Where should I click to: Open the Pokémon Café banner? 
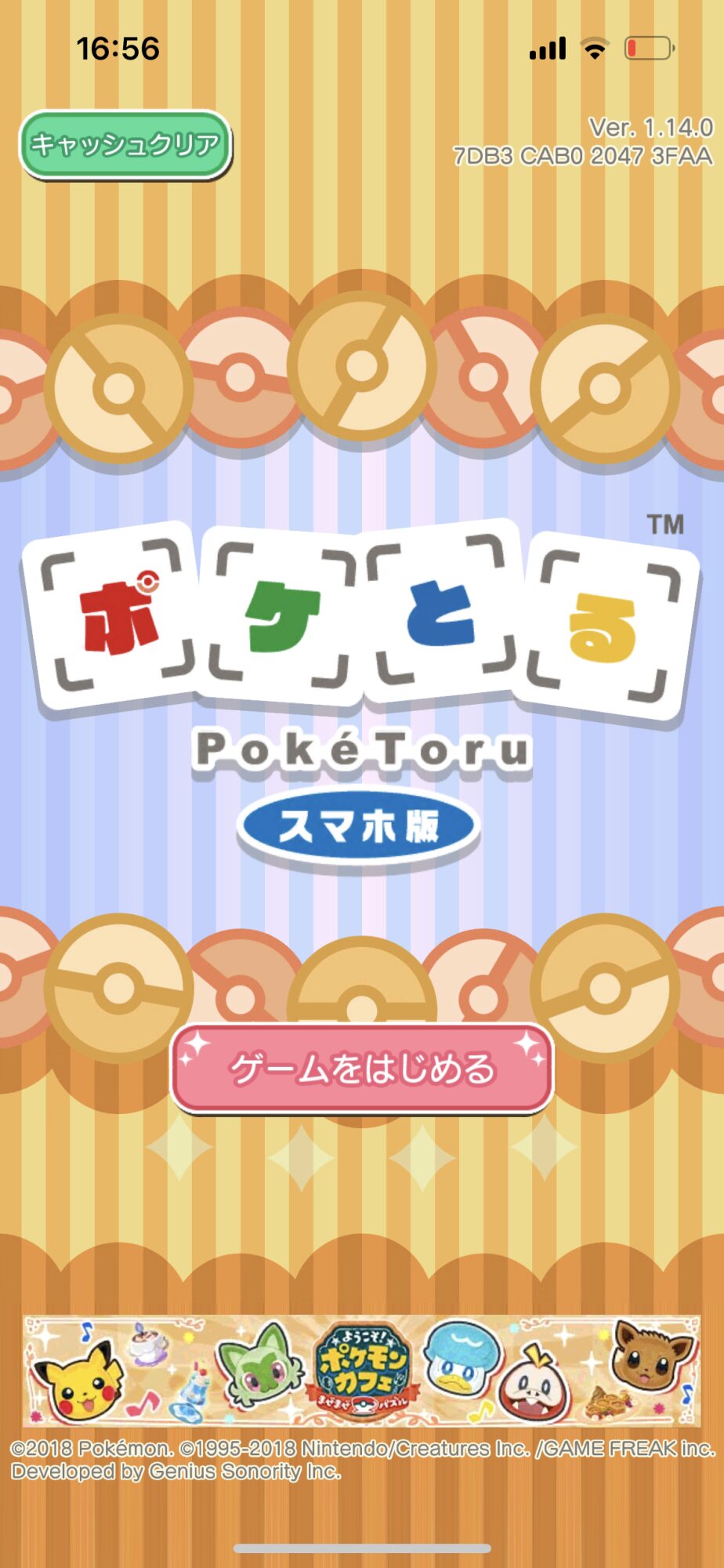click(361, 1370)
